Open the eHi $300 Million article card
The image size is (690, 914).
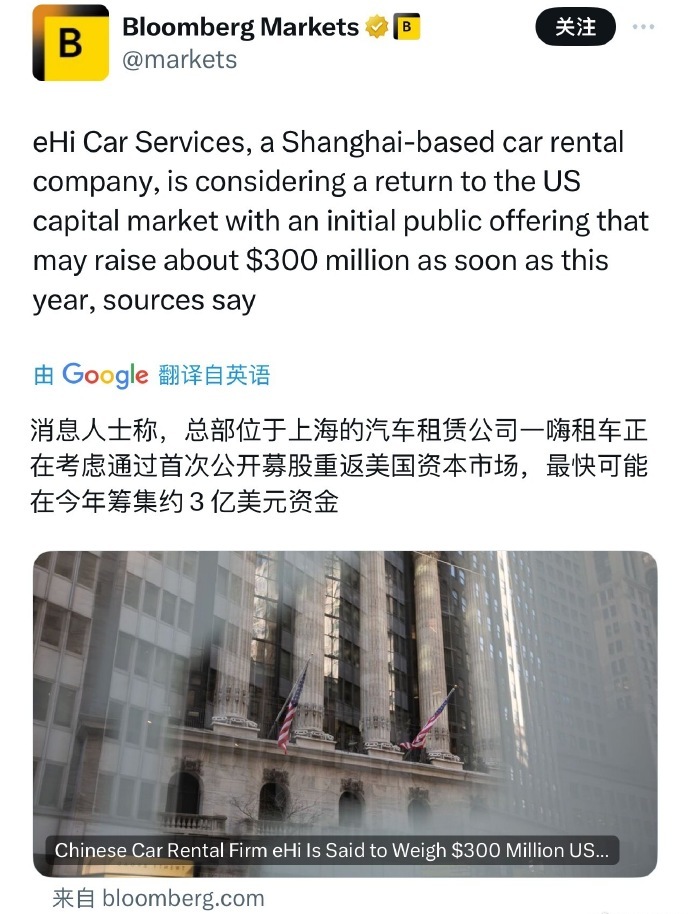click(345, 712)
